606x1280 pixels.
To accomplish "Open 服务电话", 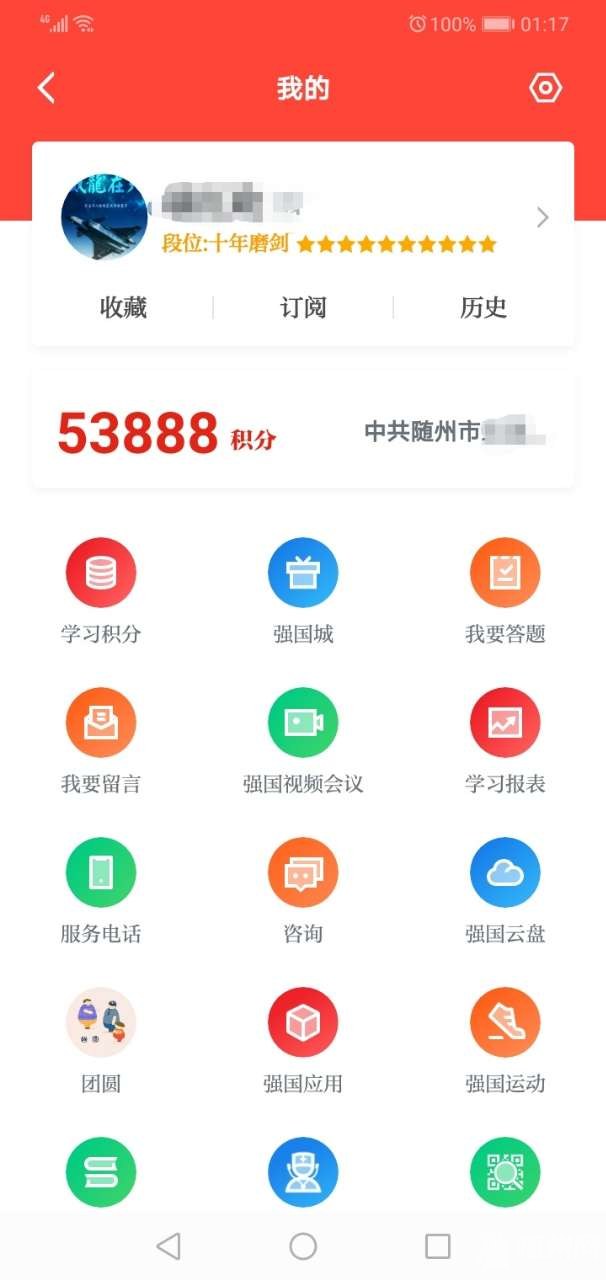I will tap(101, 873).
